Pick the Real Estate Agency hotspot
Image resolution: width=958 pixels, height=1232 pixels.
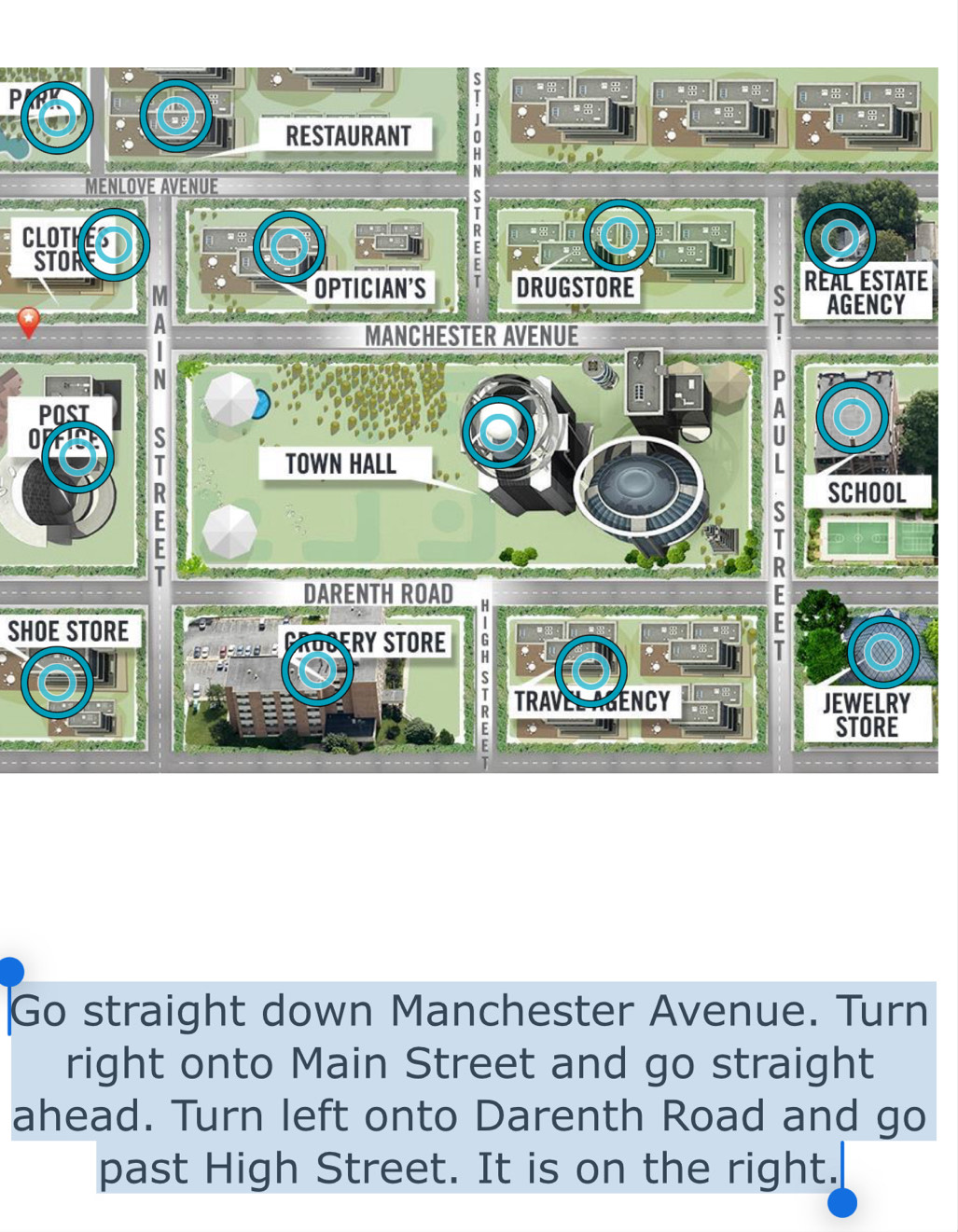tap(840, 239)
